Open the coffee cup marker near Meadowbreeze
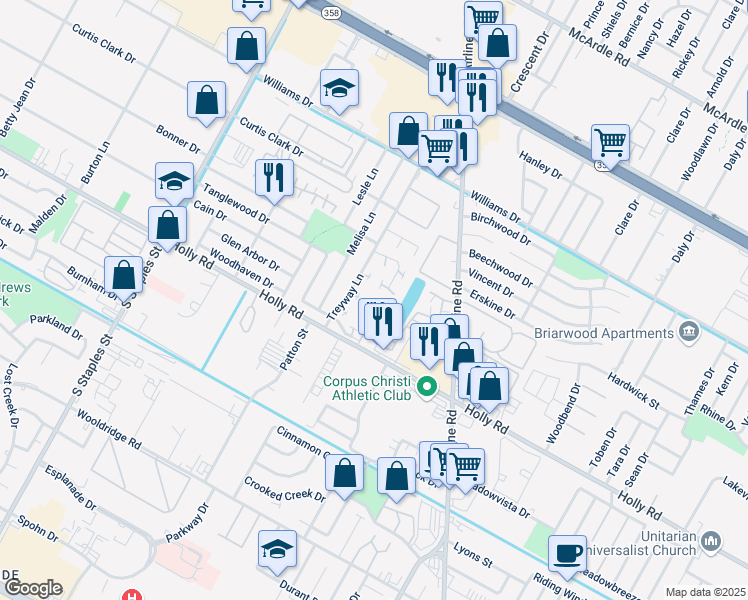The height and width of the screenshot is (600, 748). tap(568, 553)
